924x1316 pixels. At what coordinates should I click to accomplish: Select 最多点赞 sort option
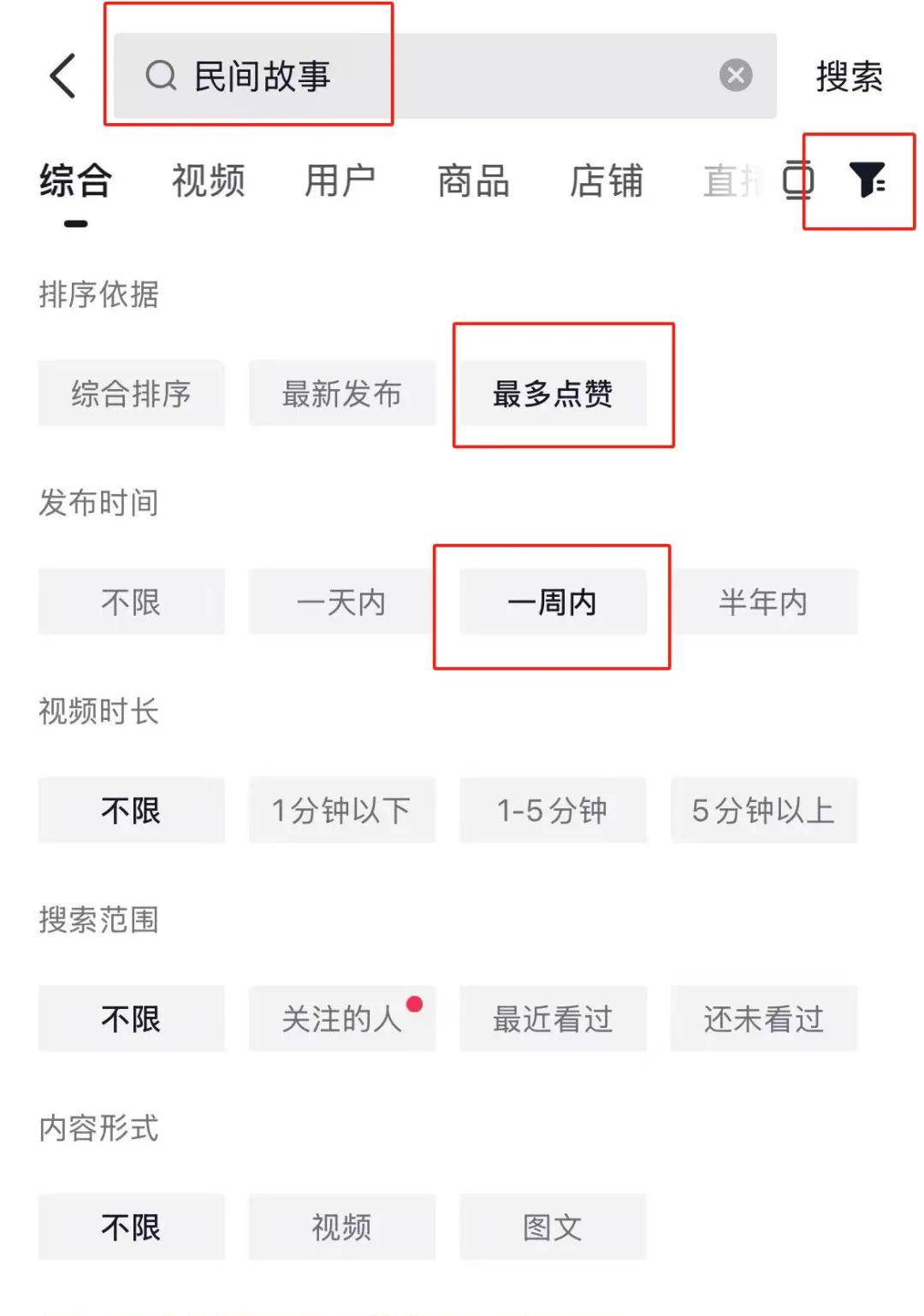tap(553, 393)
